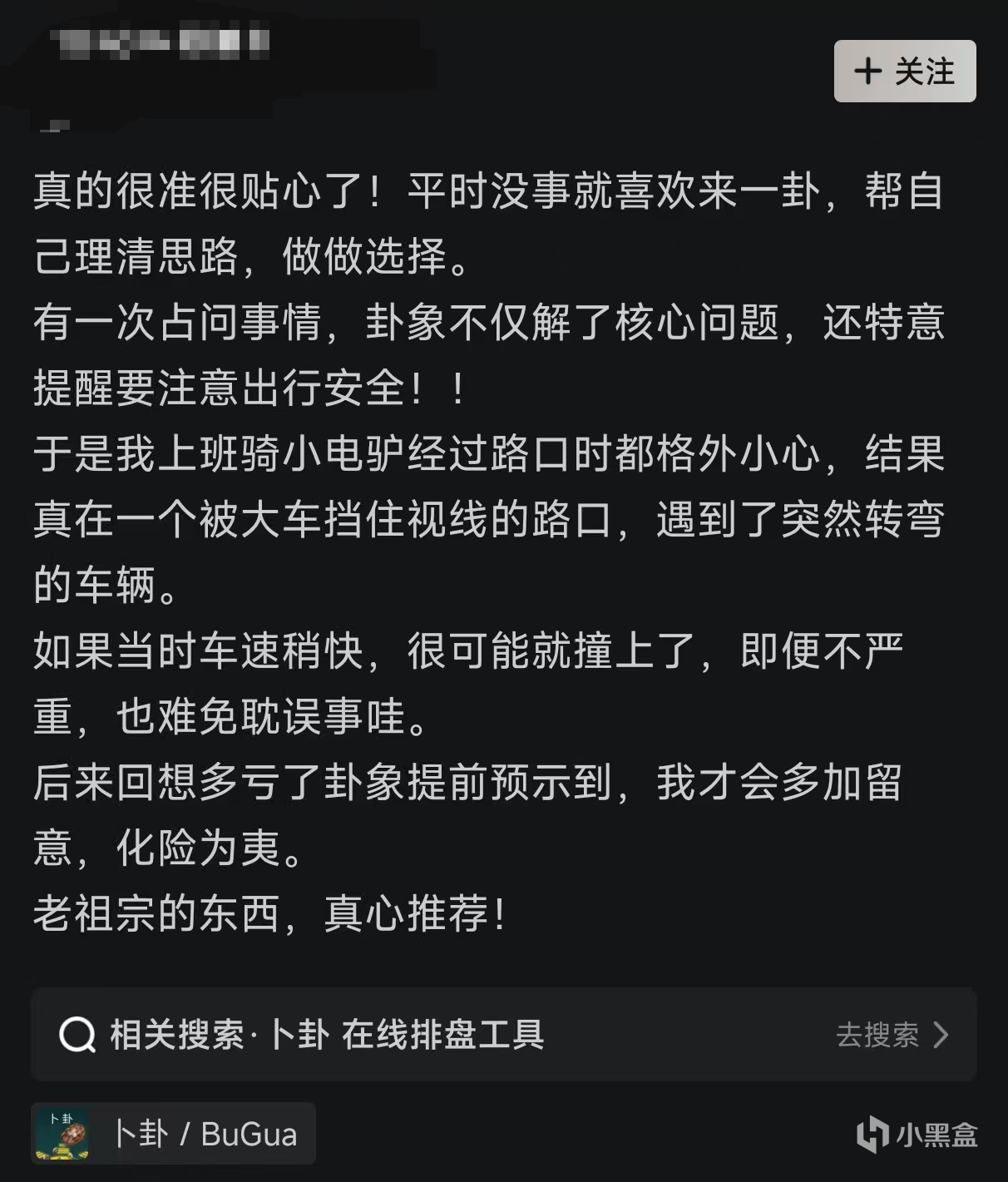Follow the post author with 关注
The image size is (1008, 1182).
(x=904, y=72)
